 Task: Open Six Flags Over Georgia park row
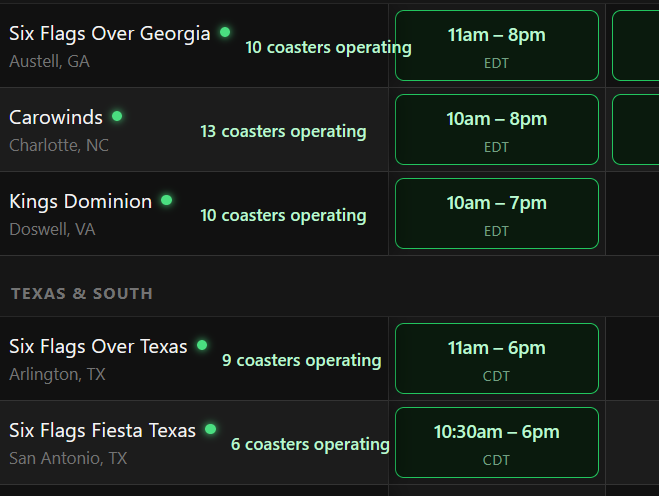[110, 34]
